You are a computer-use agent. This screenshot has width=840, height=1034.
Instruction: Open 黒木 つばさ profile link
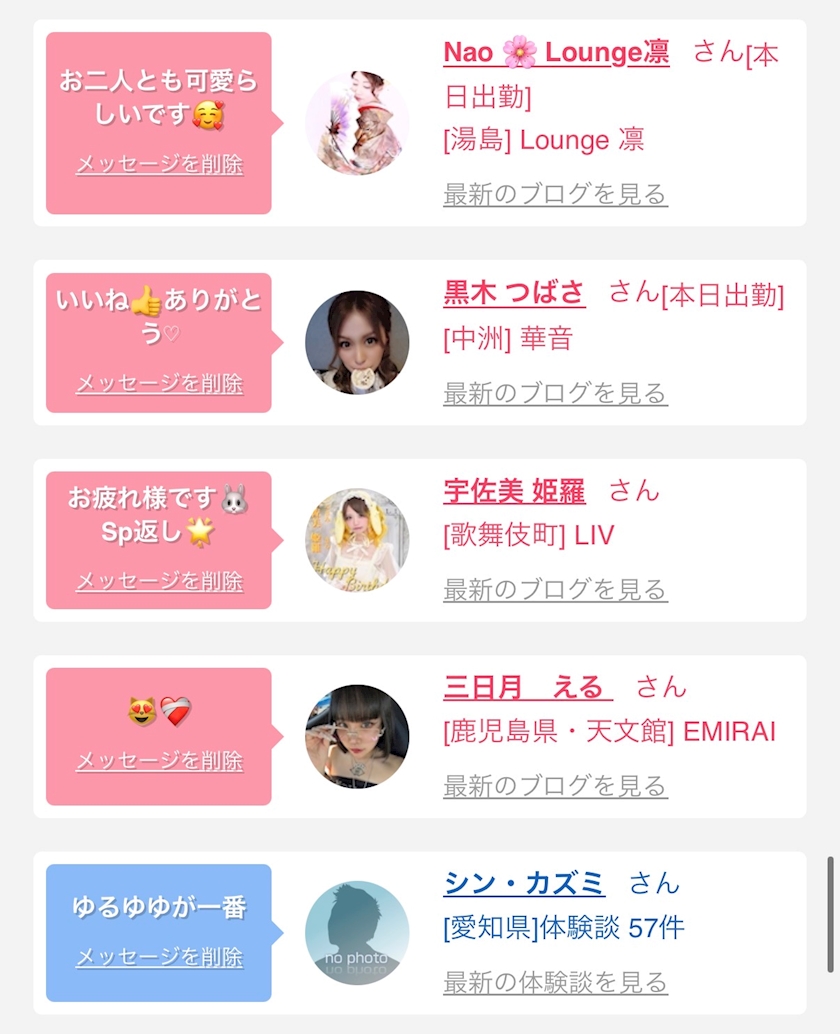click(514, 293)
